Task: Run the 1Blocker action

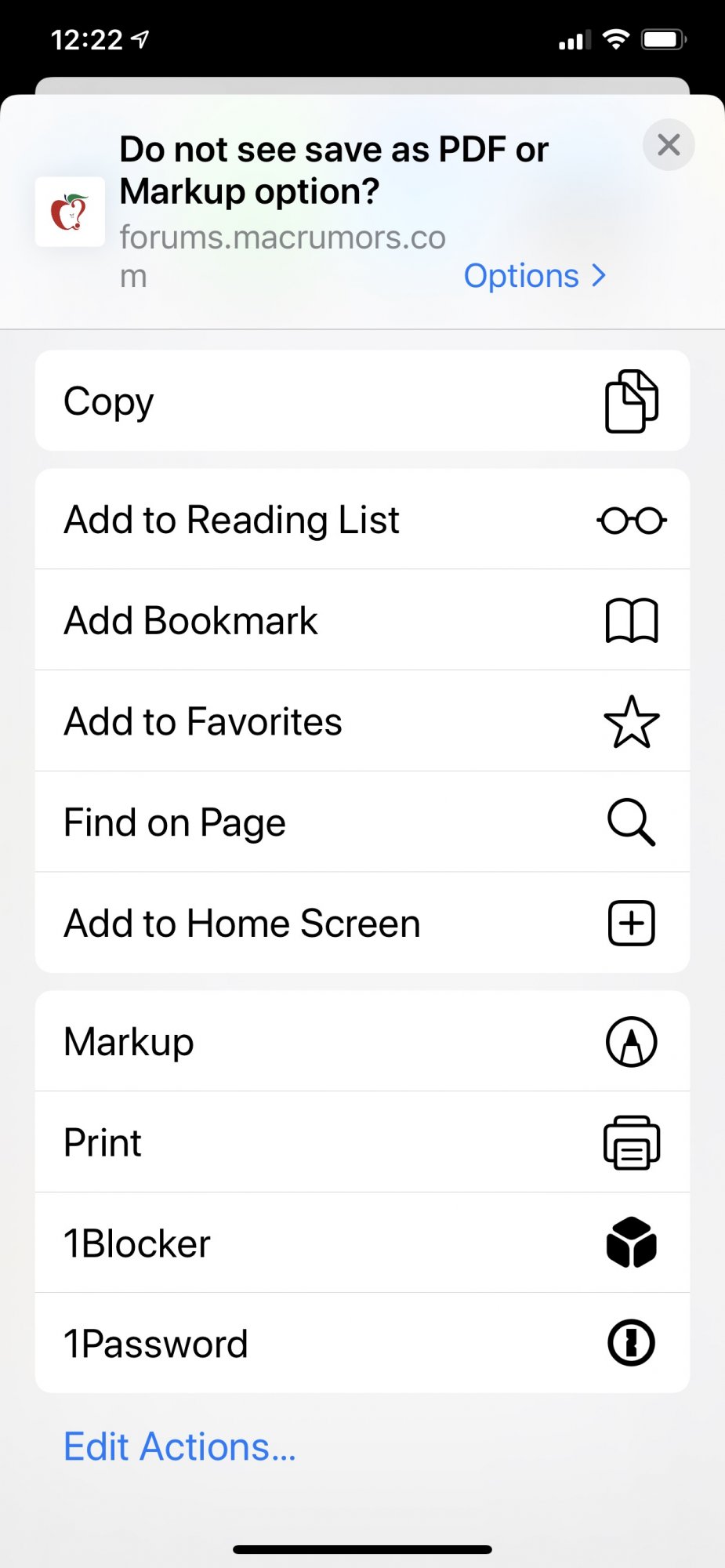Action: click(x=362, y=1243)
